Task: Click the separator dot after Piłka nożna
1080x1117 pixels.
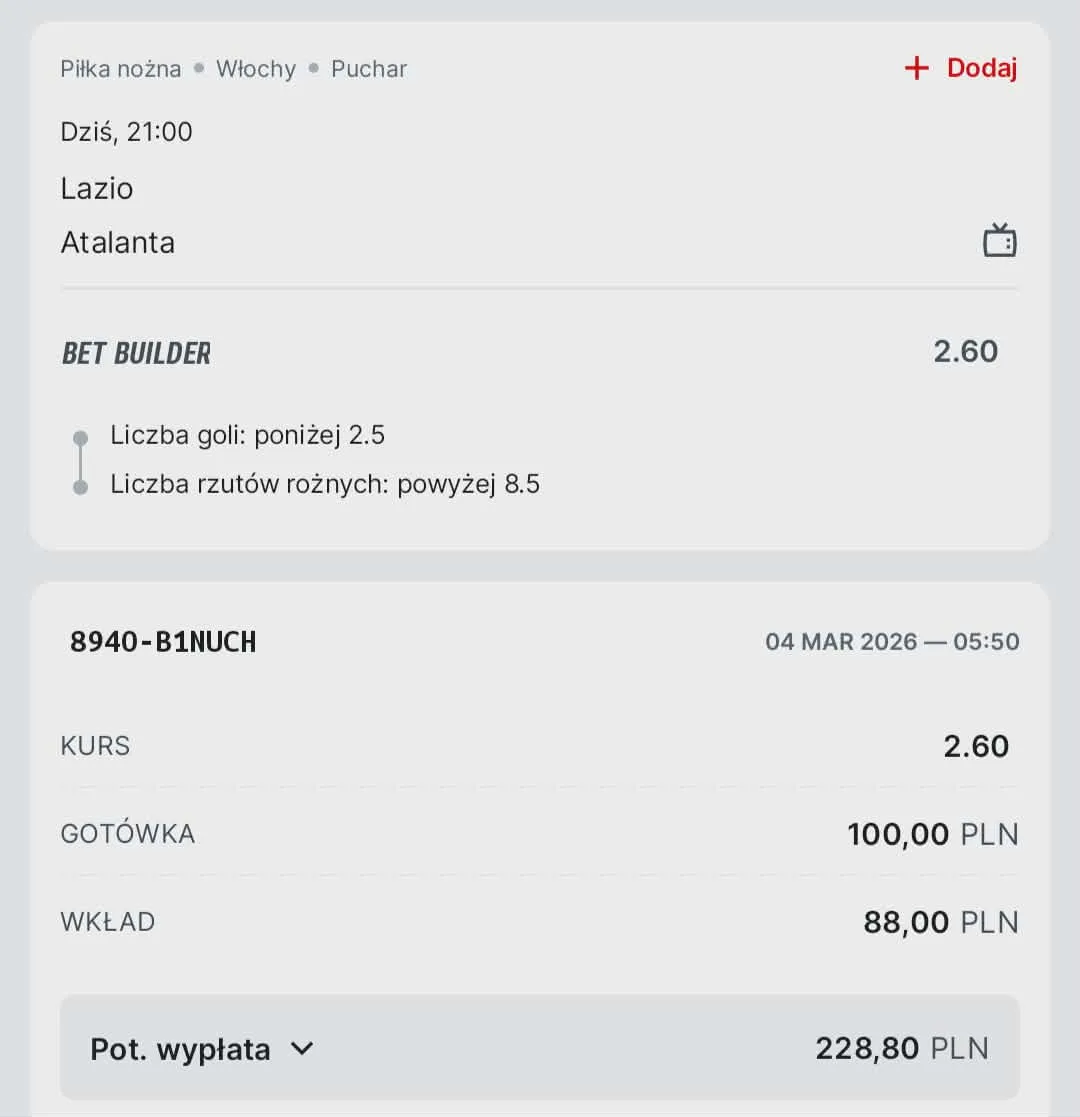Action: tap(199, 68)
